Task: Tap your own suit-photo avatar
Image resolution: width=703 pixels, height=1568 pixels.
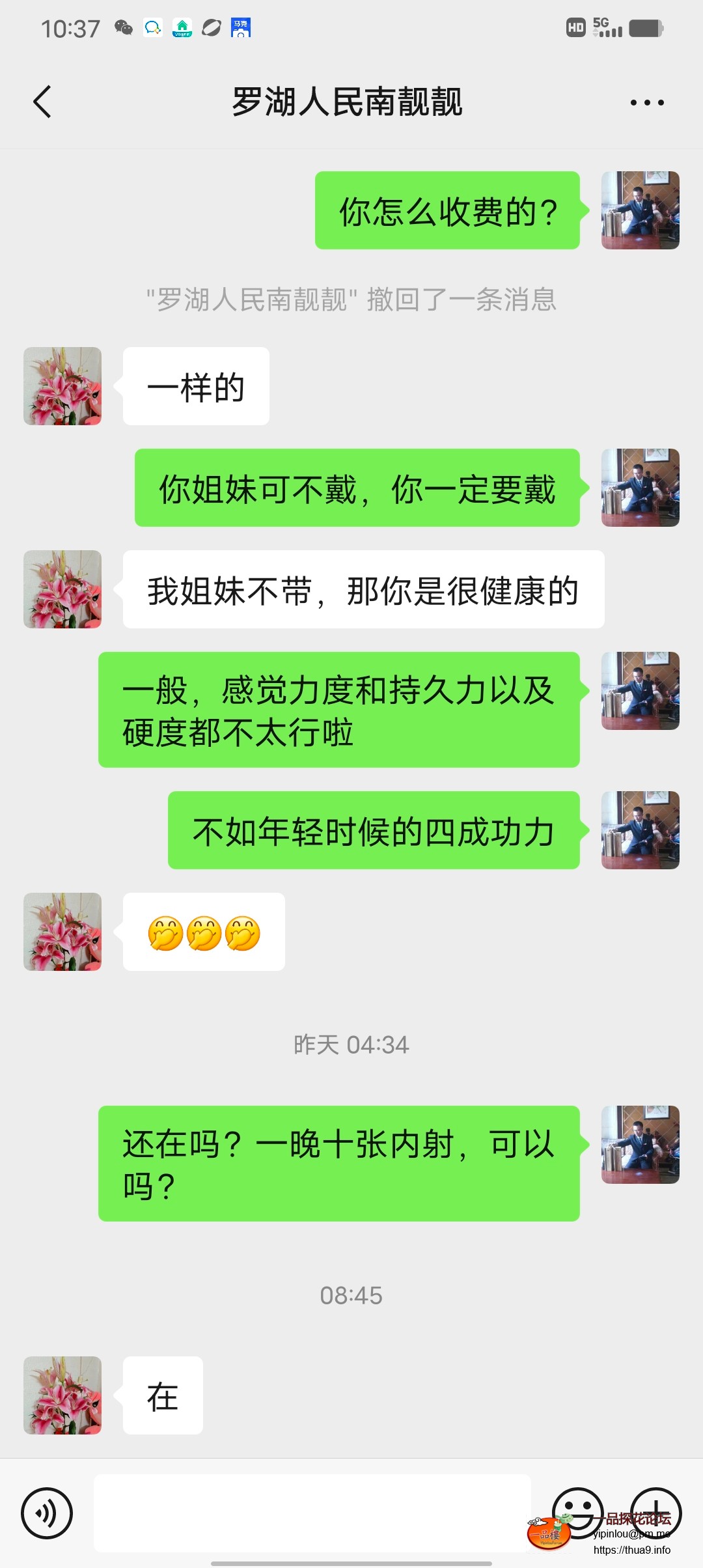Action: click(x=640, y=210)
